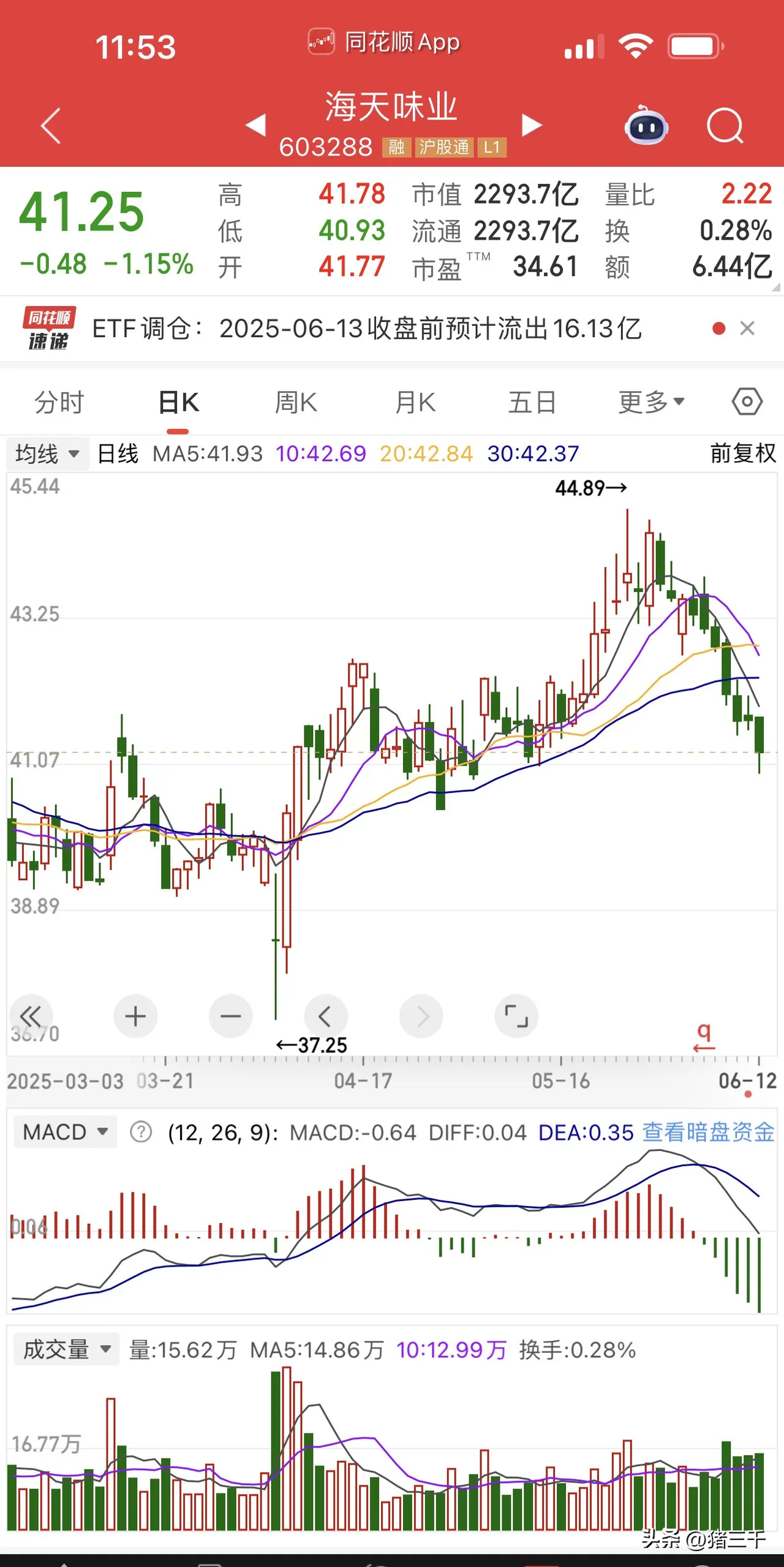Open the ETF调仓 news banner

click(366, 328)
